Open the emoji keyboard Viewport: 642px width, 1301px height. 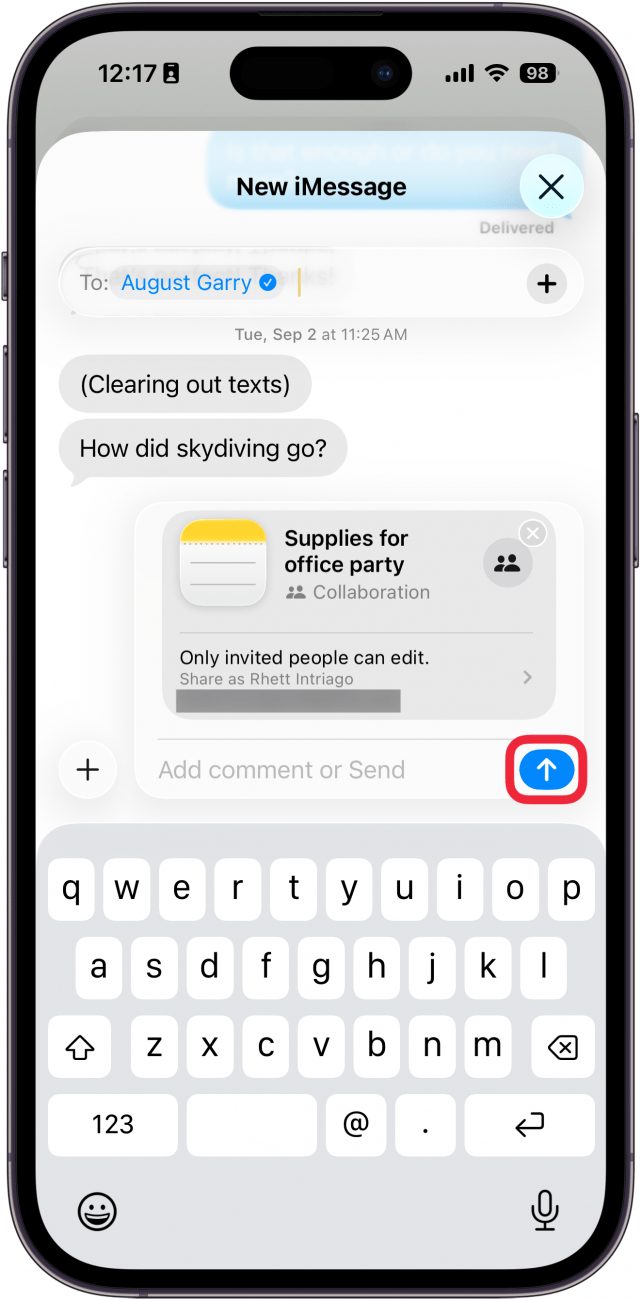pos(97,1212)
